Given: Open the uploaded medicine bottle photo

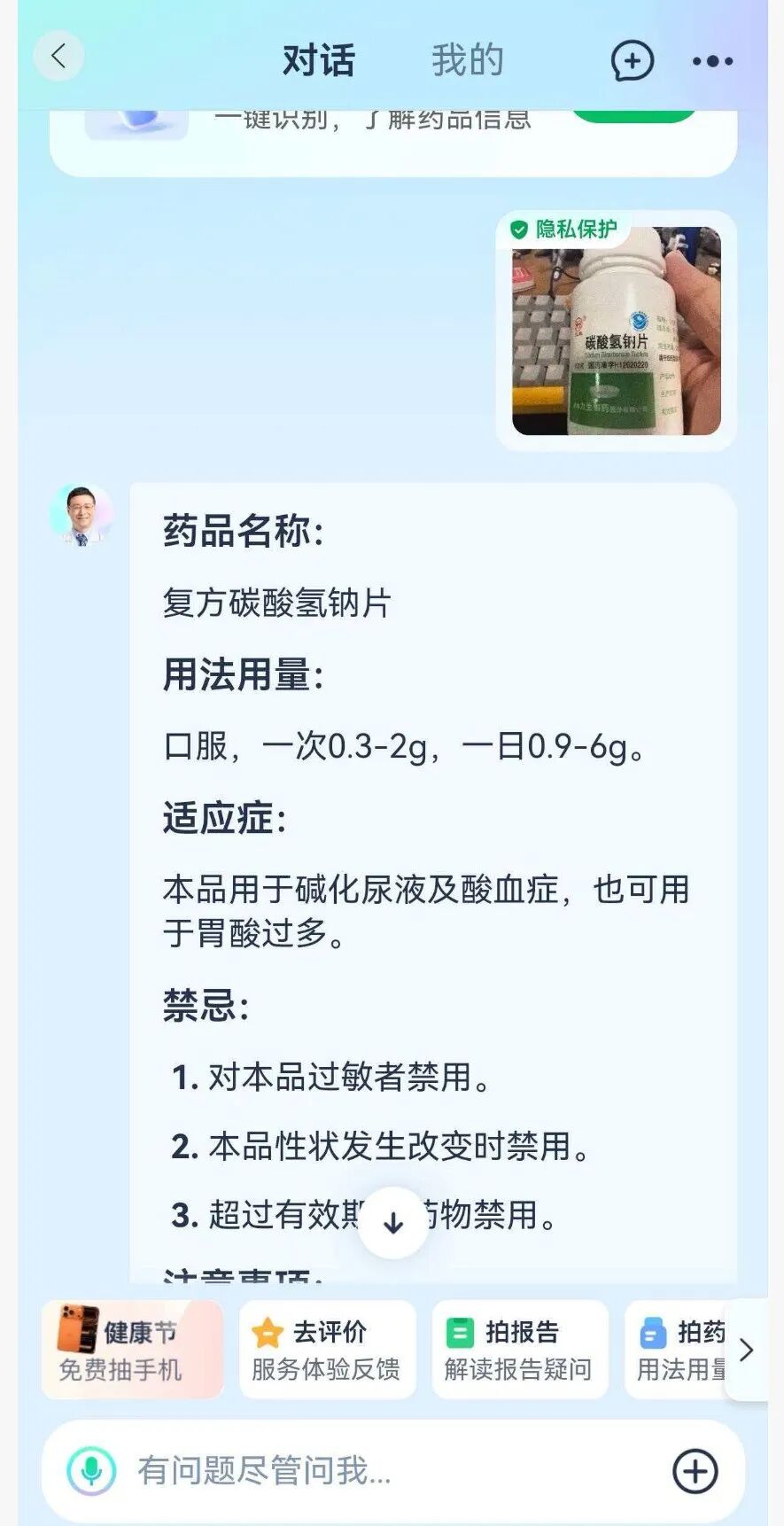Looking at the screenshot, I should point(617,331).
